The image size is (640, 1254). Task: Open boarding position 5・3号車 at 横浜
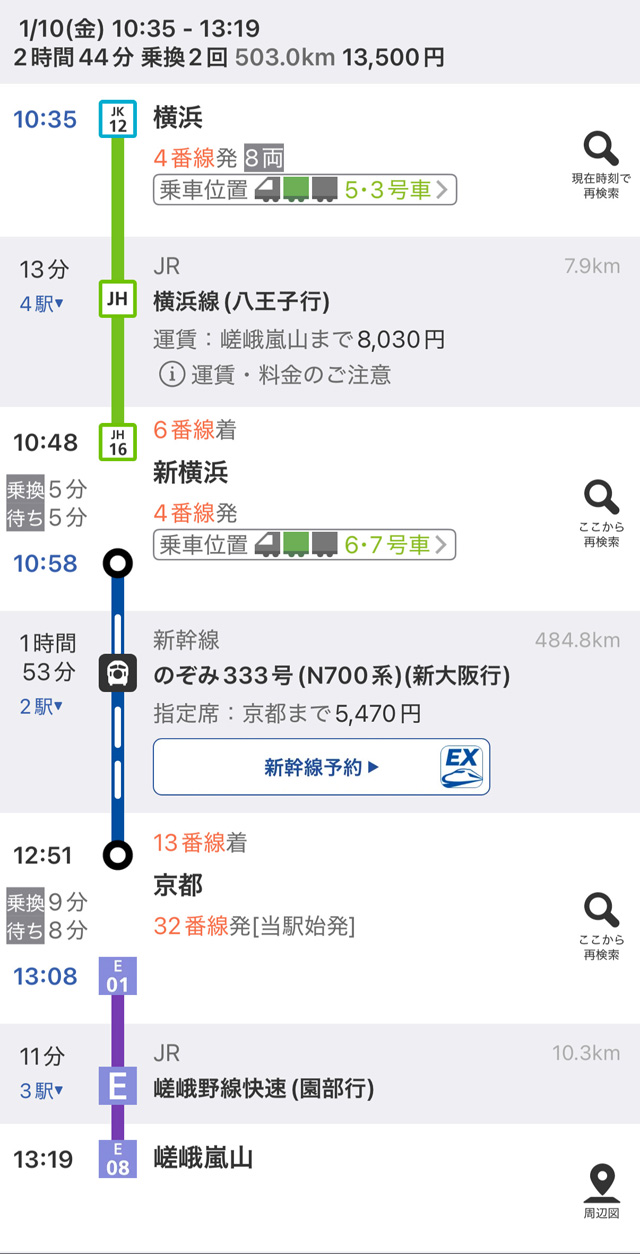pos(305,189)
